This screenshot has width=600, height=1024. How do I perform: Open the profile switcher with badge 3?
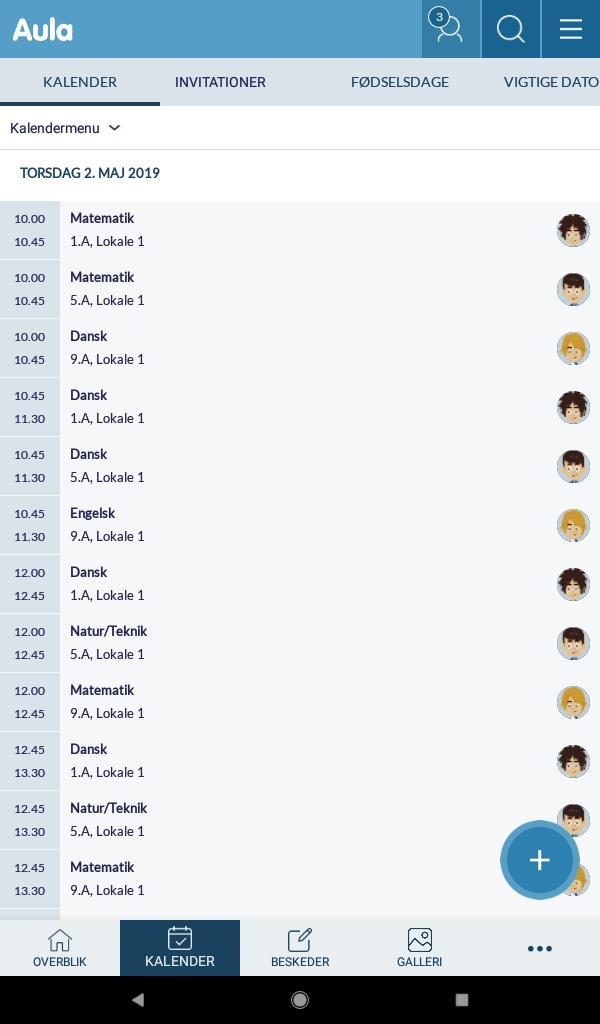[450, 29]
